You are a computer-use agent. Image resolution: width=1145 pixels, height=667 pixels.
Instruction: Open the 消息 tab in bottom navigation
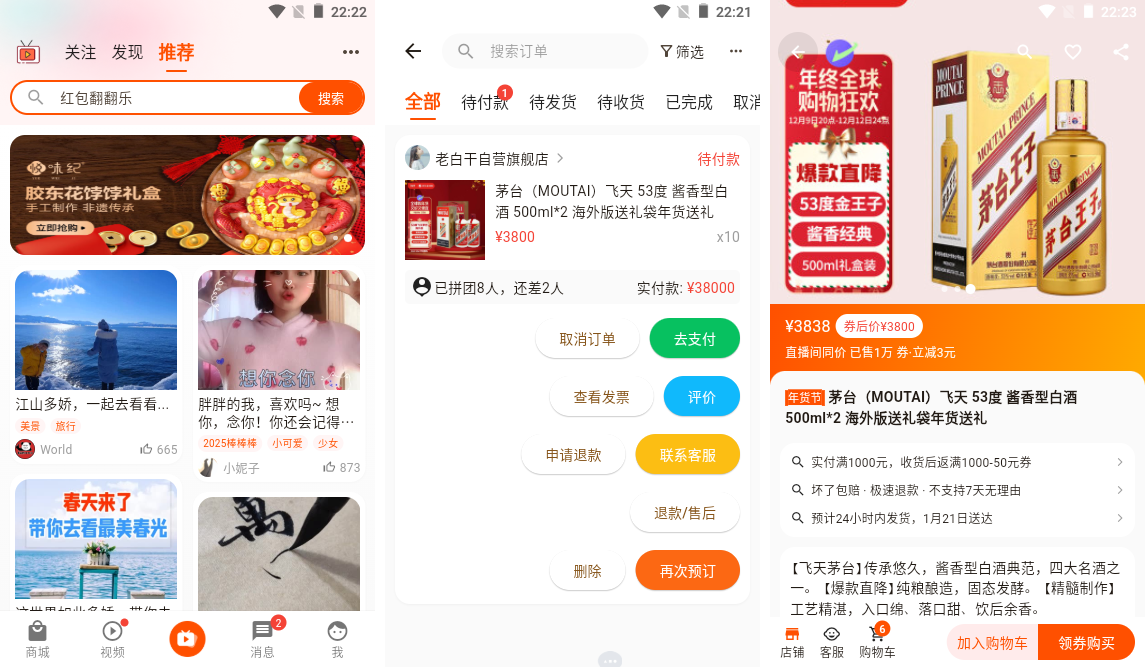tap(262, 637)
